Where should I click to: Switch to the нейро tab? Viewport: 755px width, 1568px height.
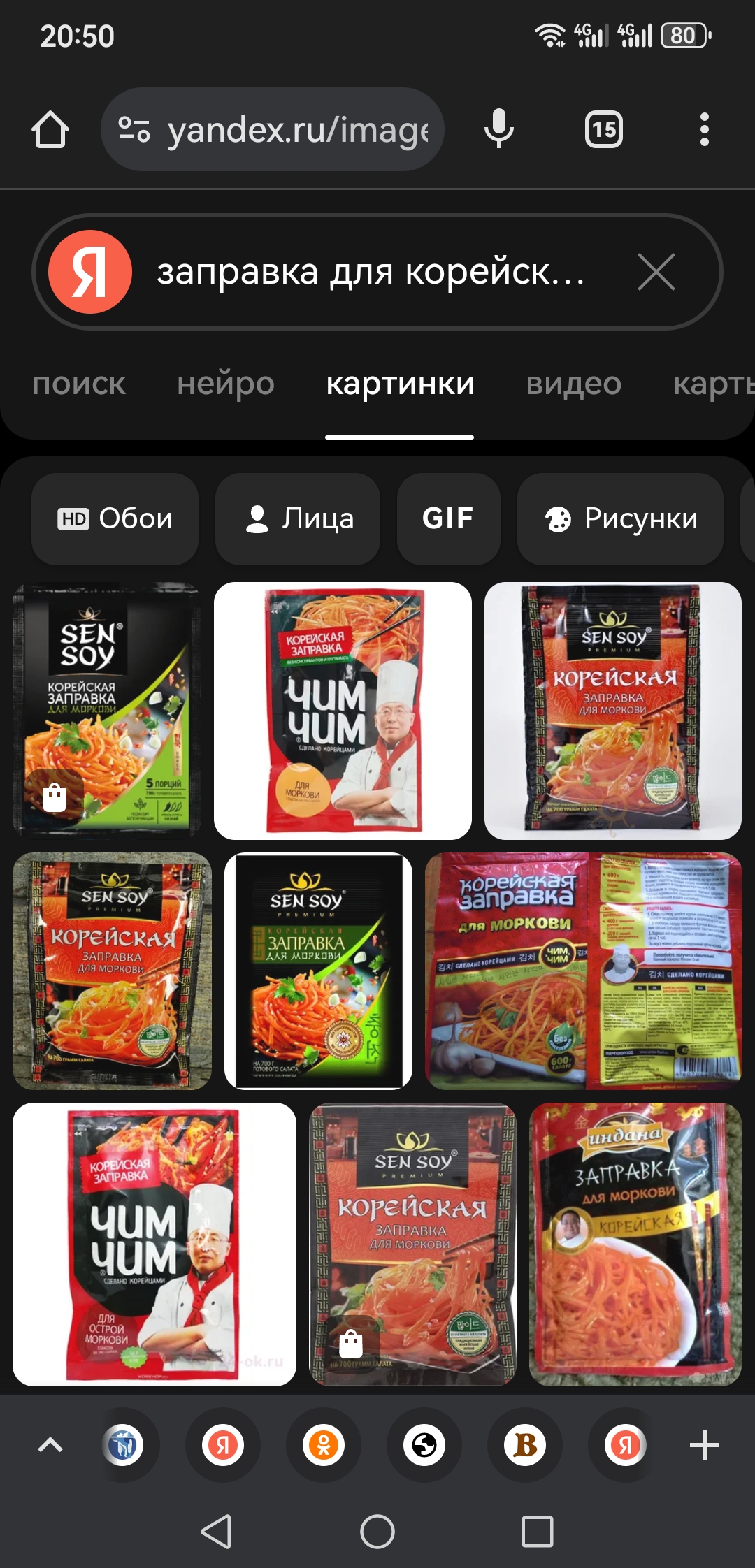point(225,384)
